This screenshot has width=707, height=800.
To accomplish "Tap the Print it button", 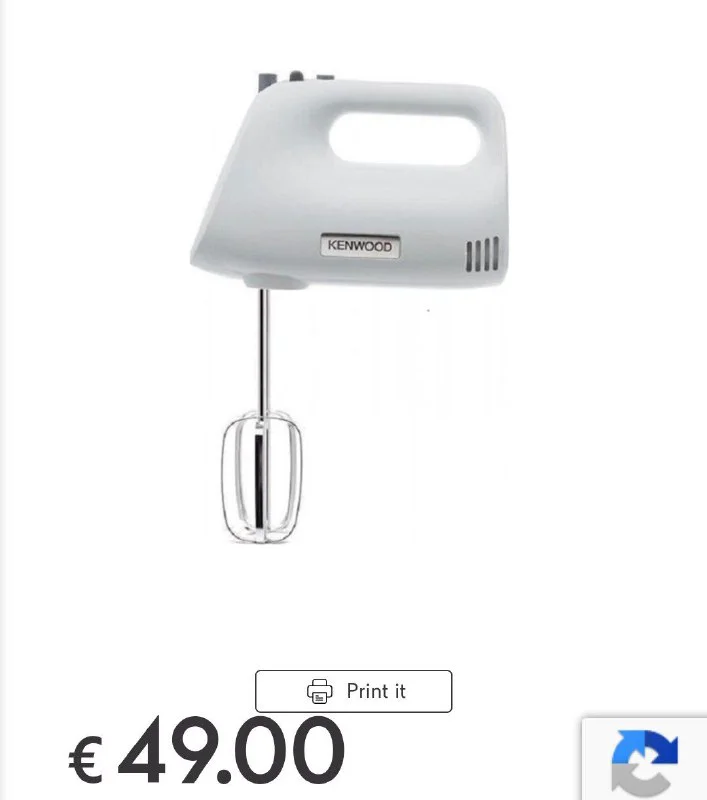I will 353,691.
